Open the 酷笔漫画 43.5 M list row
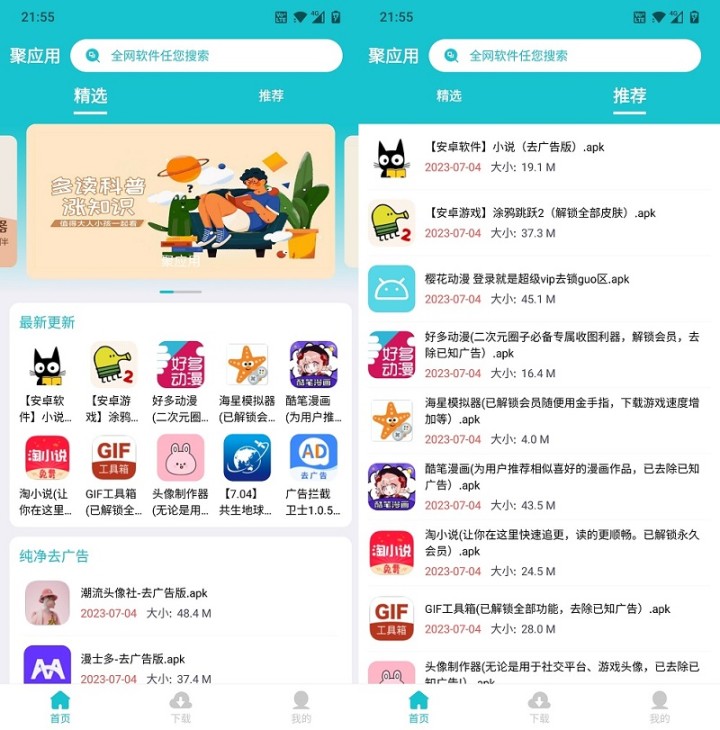This screenshot has height=730, width=720. tap(540, 486)
